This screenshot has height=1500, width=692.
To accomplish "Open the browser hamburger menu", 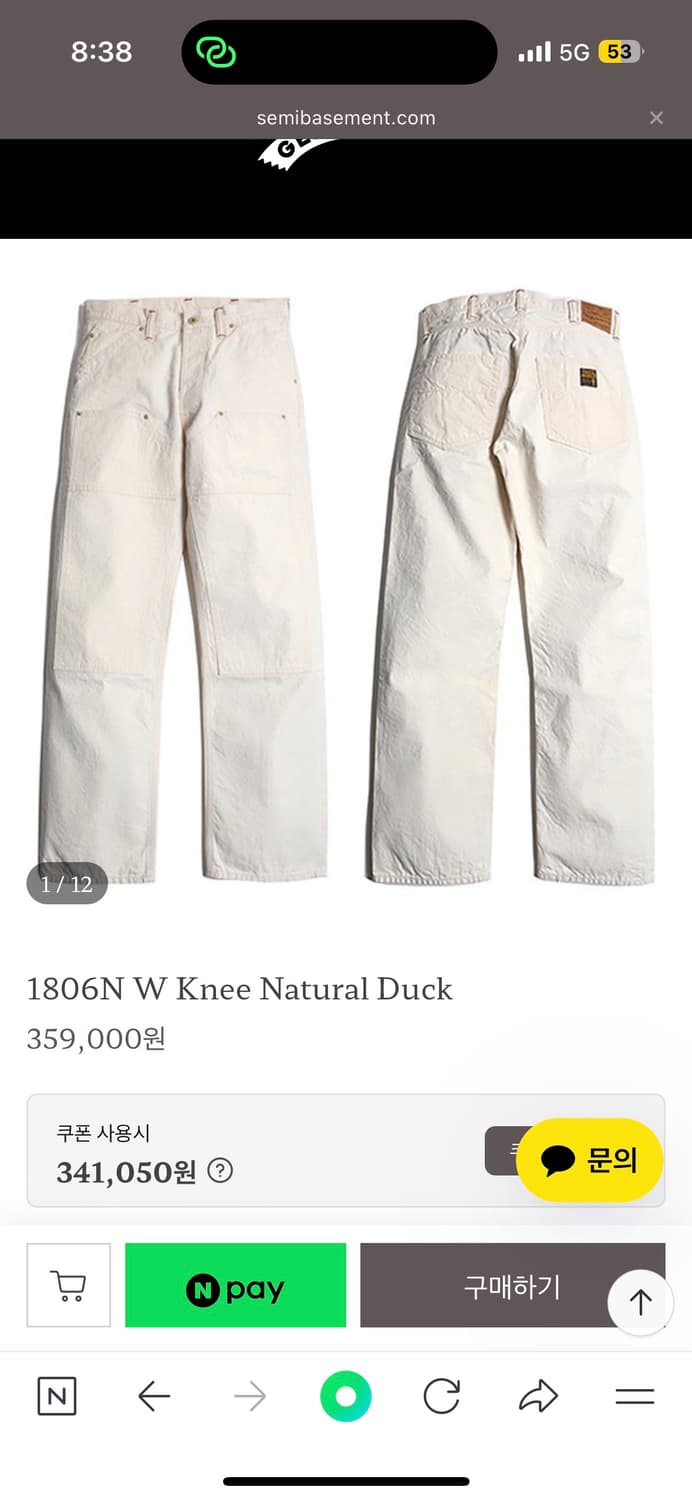I will click(634, 1396).
